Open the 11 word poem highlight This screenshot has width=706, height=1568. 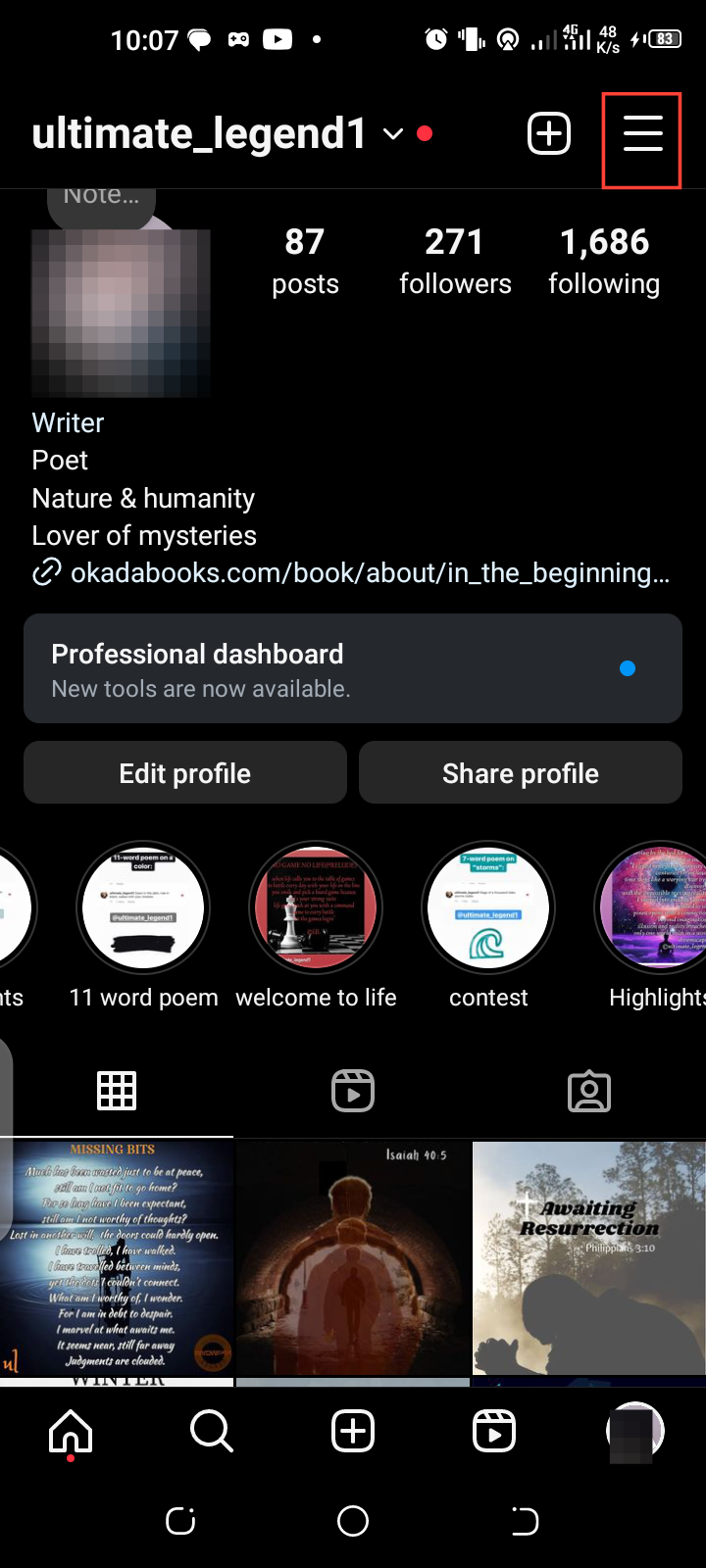tap(143, 909)
